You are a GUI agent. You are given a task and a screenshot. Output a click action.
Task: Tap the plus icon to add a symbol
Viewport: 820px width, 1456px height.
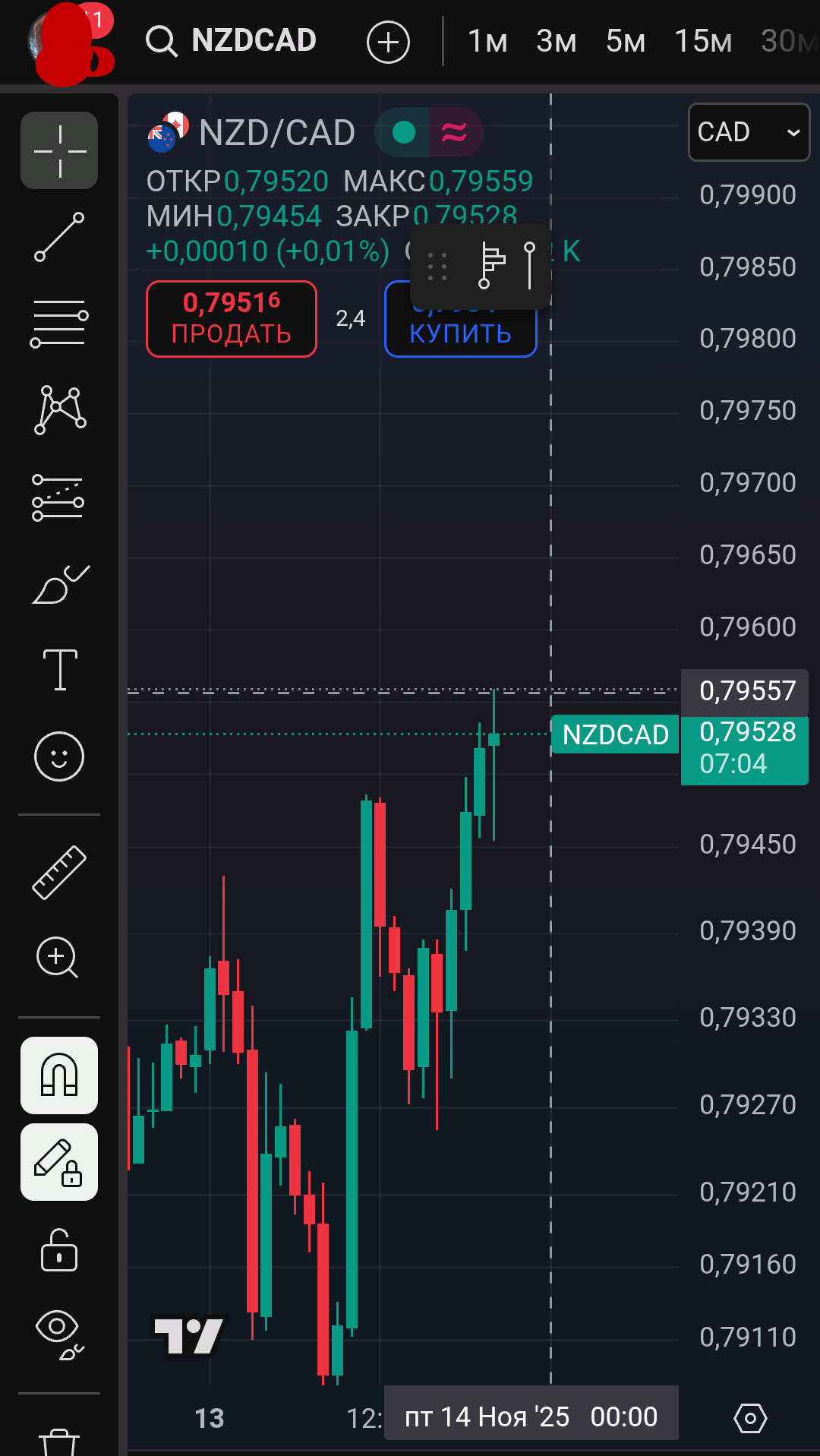coord(388,42)
